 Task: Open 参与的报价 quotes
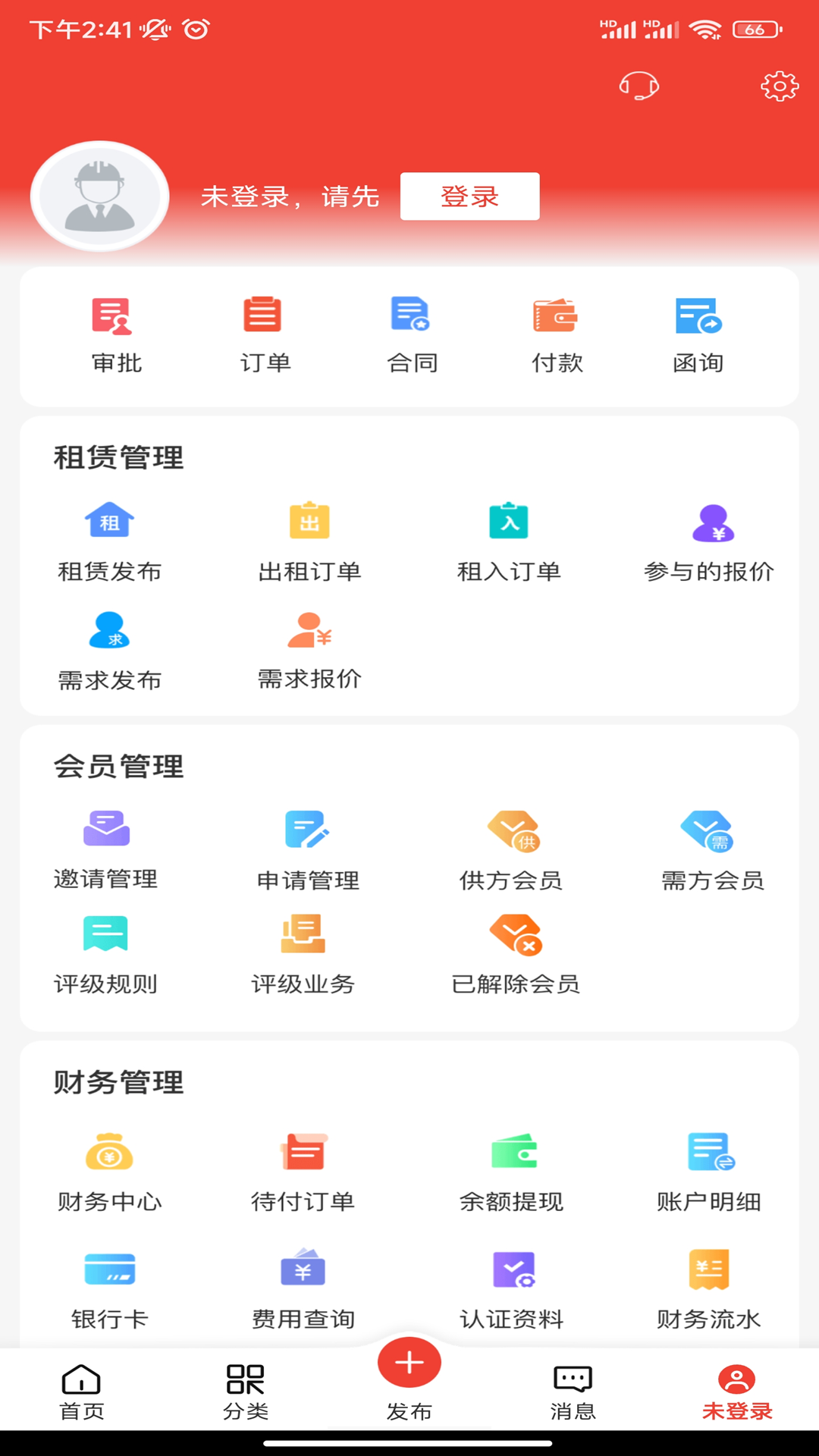pyautogui.click(x=709, y=541)
